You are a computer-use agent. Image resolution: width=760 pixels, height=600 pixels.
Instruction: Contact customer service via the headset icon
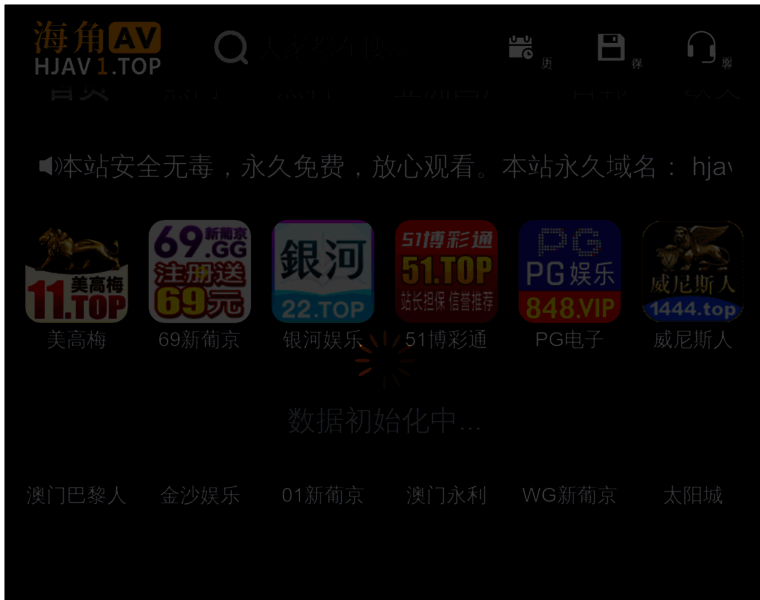pos(701,47)
